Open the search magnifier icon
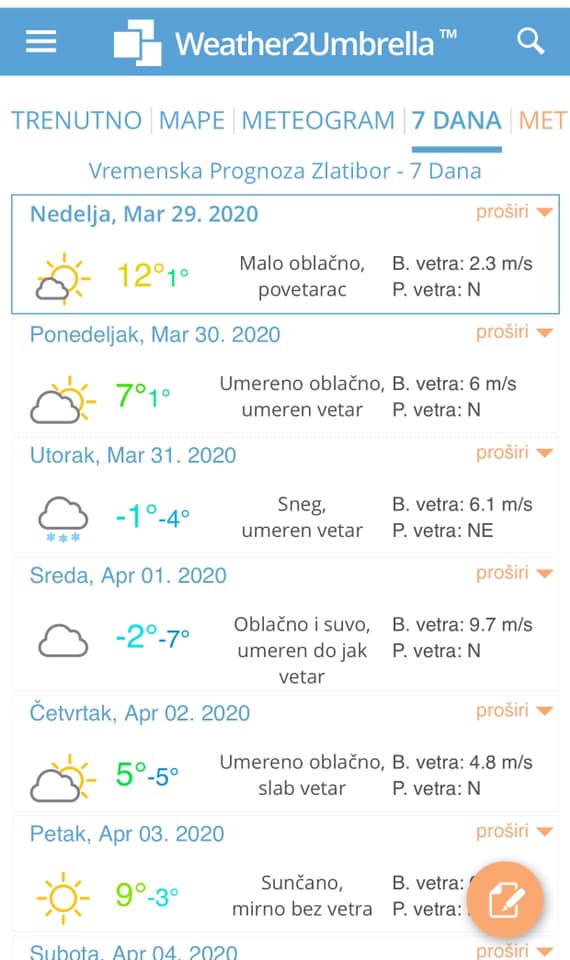Image resolution: width=570 pixels, height=960 pixels. click(x=530, y=41)
